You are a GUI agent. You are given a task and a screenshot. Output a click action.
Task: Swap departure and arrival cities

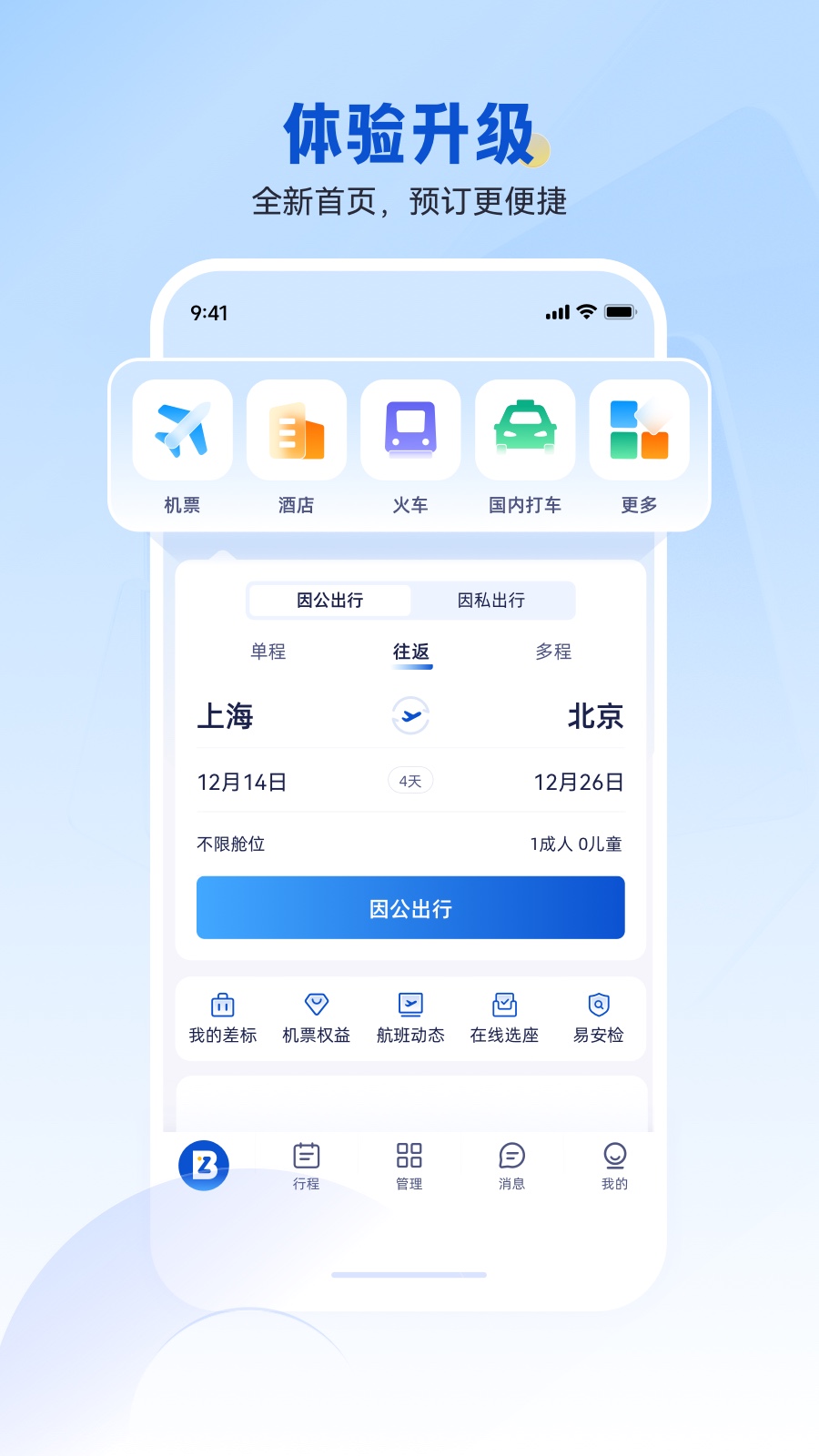410,716
